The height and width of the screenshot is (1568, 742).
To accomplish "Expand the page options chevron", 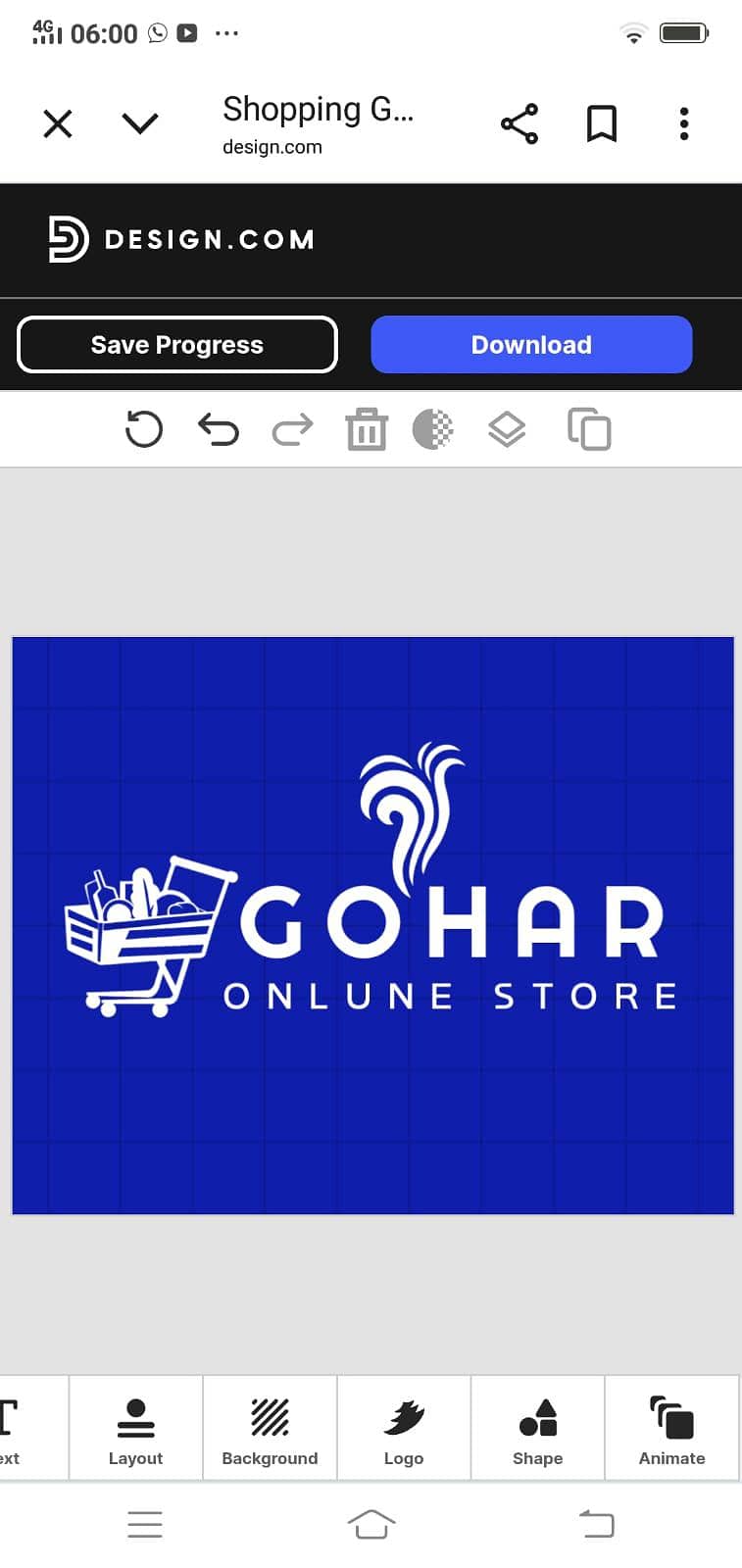I will [140, 123].
